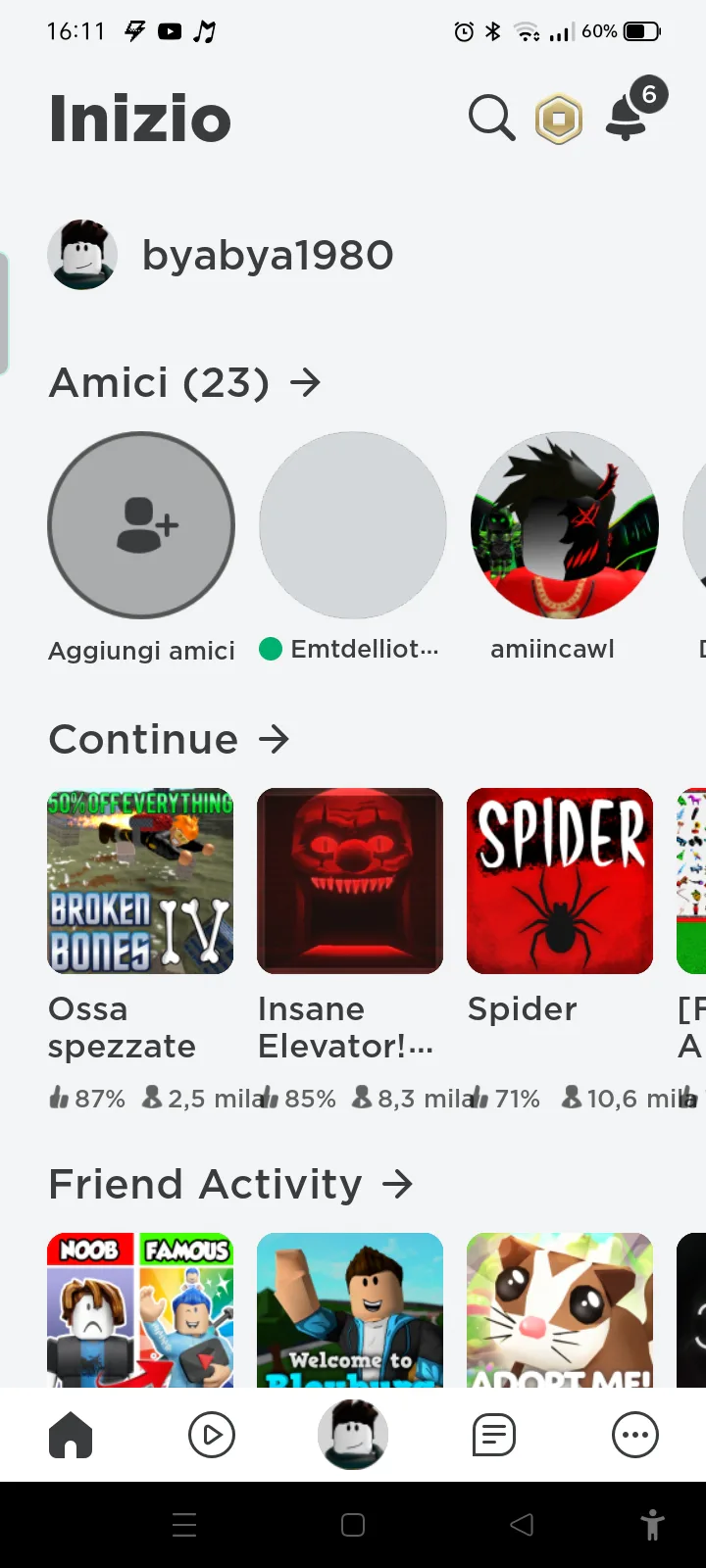Open the Continue section arrow
Image resolution: width=706 pixels, height=1568 pixels.
pos(274,739)
